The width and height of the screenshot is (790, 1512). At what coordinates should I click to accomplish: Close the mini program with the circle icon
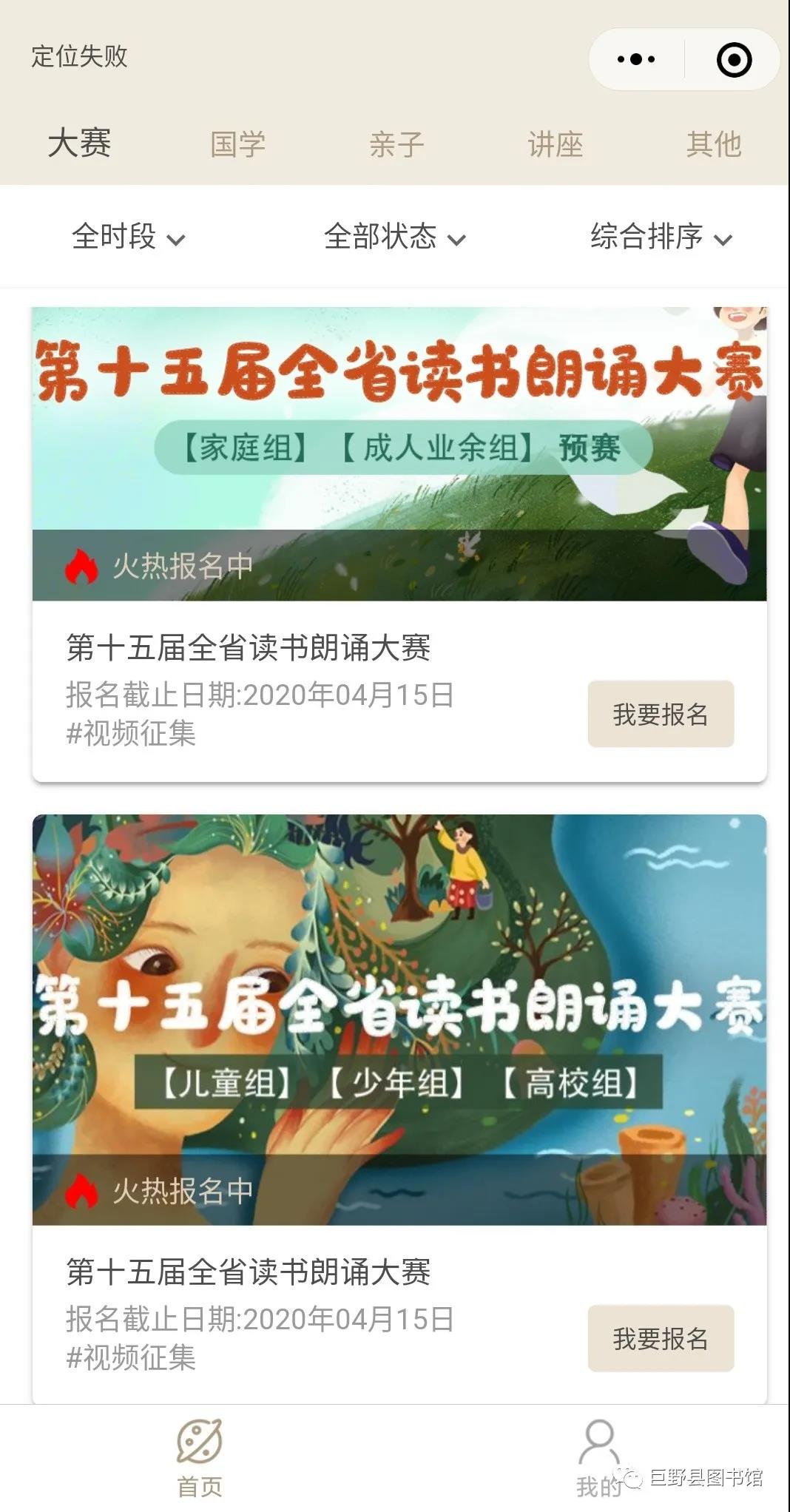click(x=734, y=59)
